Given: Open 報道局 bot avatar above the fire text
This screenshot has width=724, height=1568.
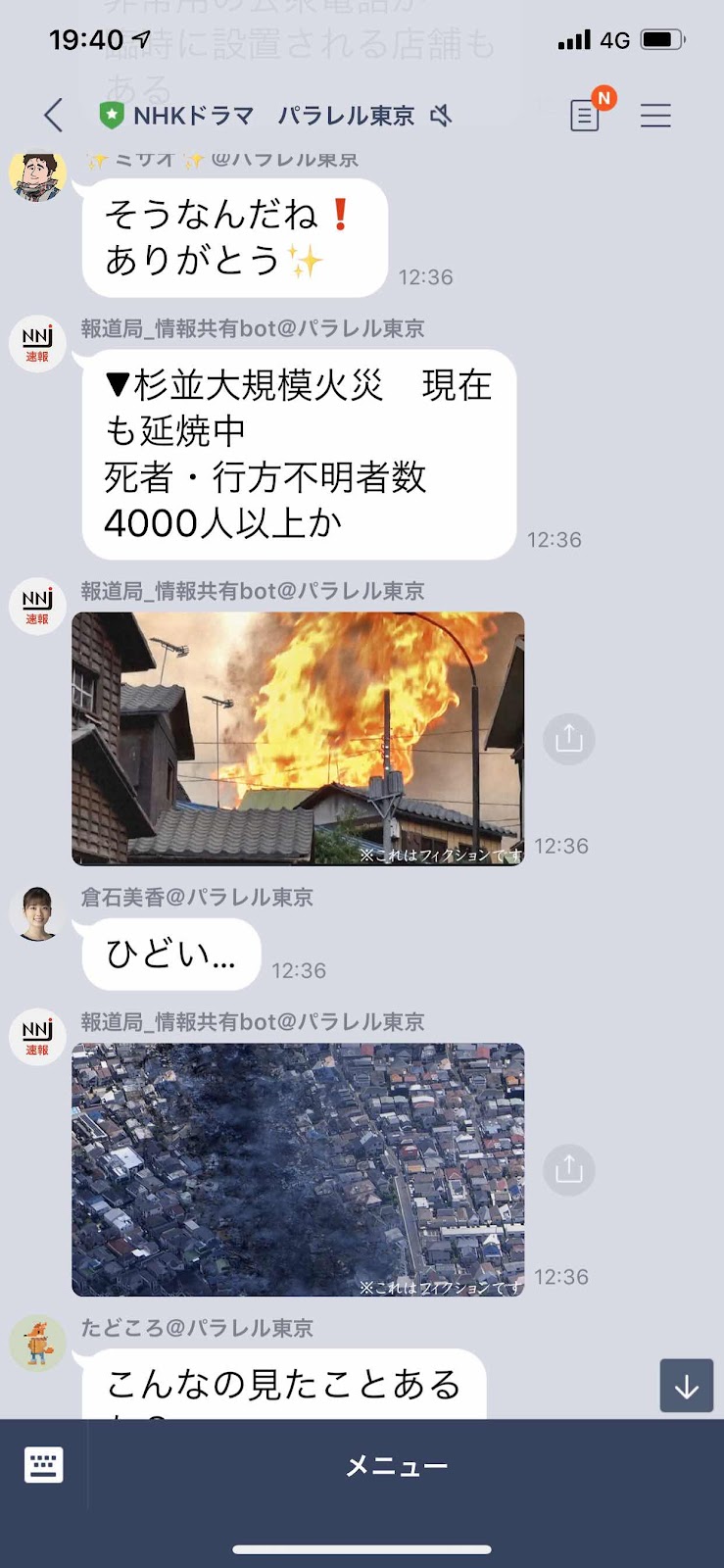Looking at the screenshot, I should 37,343.
